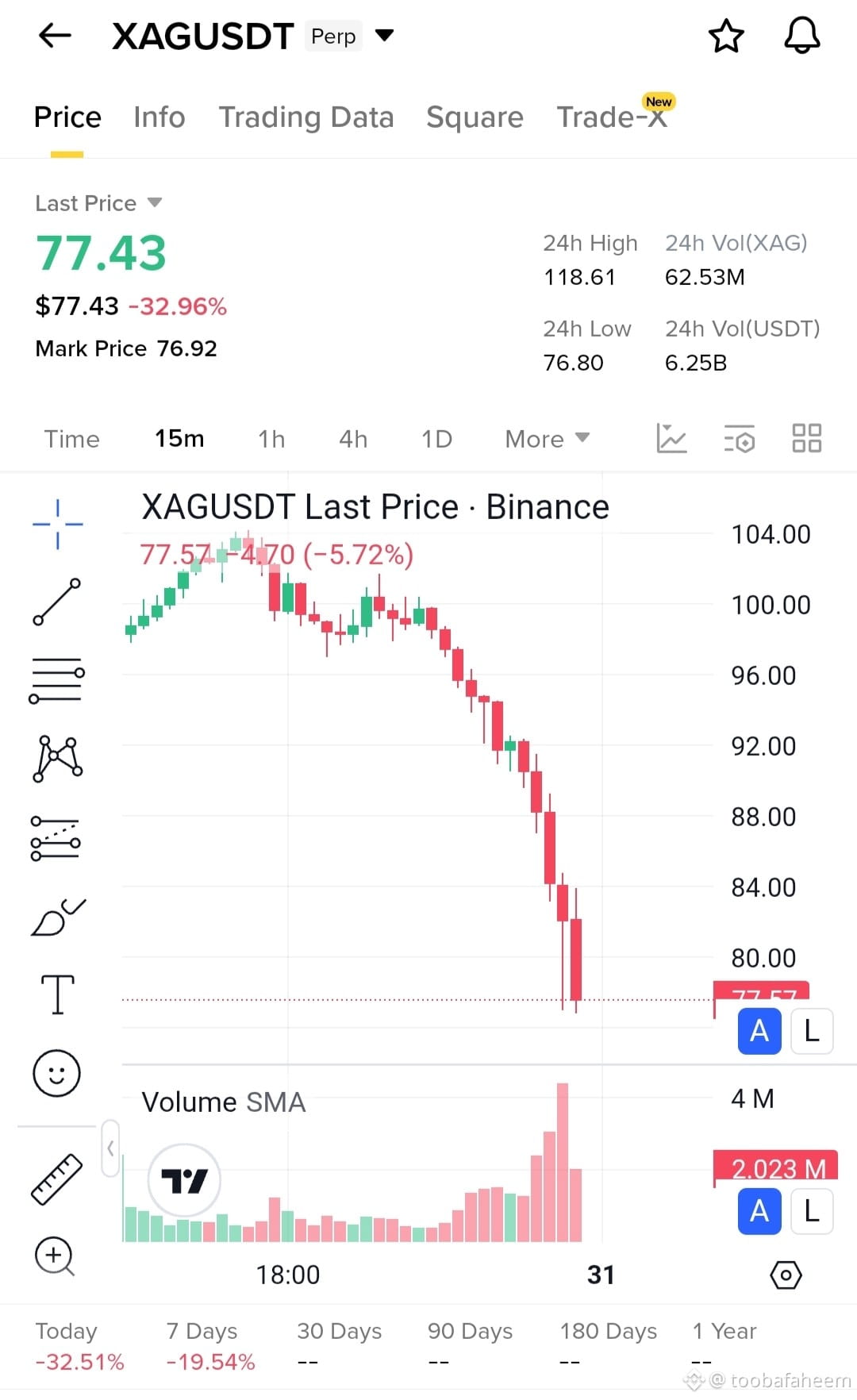The image size is (857, 1400).
Task: Select the Time chart view
Action: [71, 439]
